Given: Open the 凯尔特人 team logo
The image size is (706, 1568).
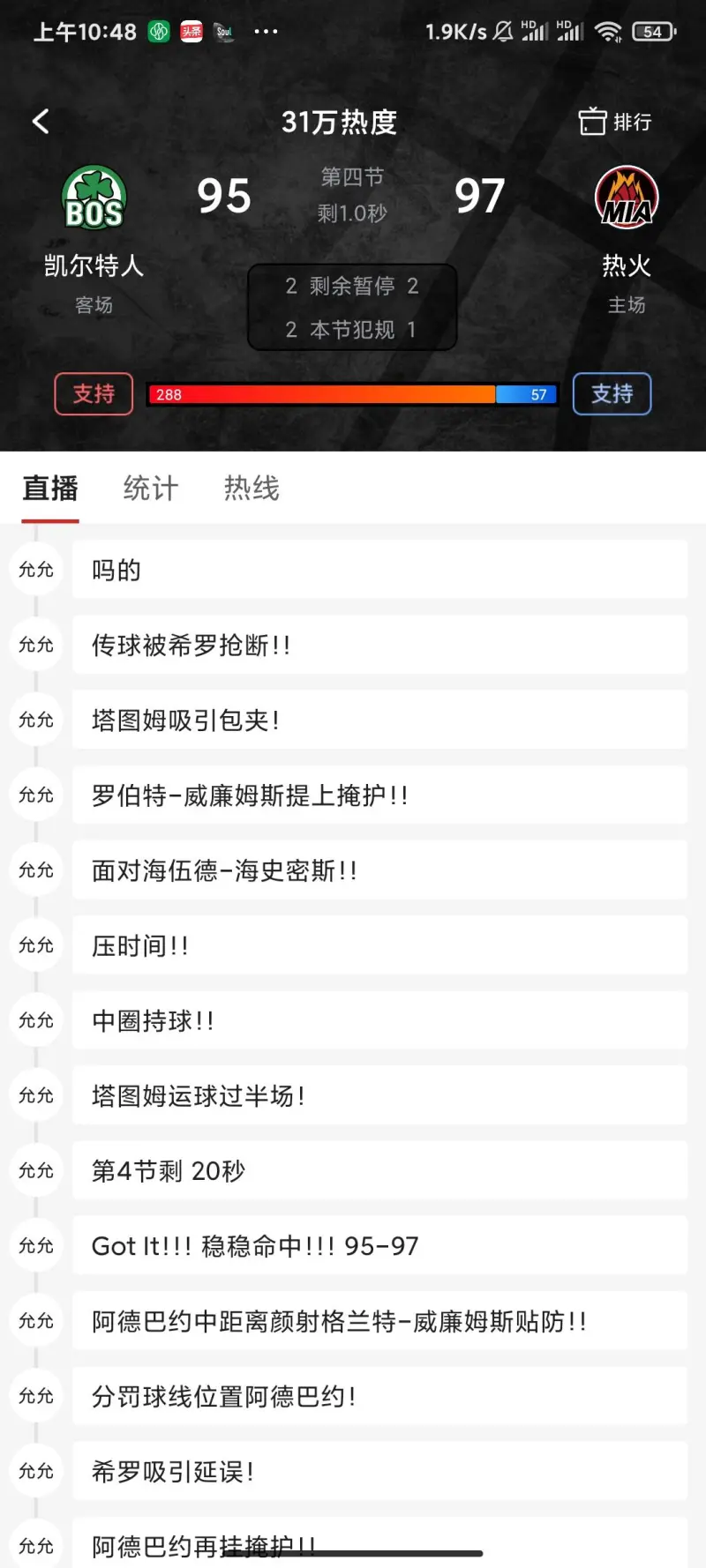Looking at the screenshot, I should click(94, 198).
